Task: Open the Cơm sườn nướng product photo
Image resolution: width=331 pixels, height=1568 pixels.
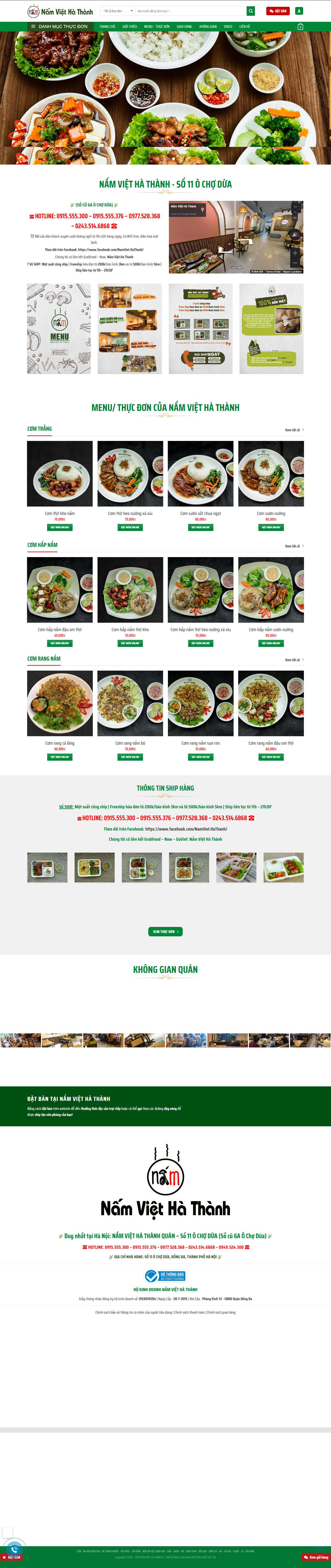Action: tap(271, 474)
